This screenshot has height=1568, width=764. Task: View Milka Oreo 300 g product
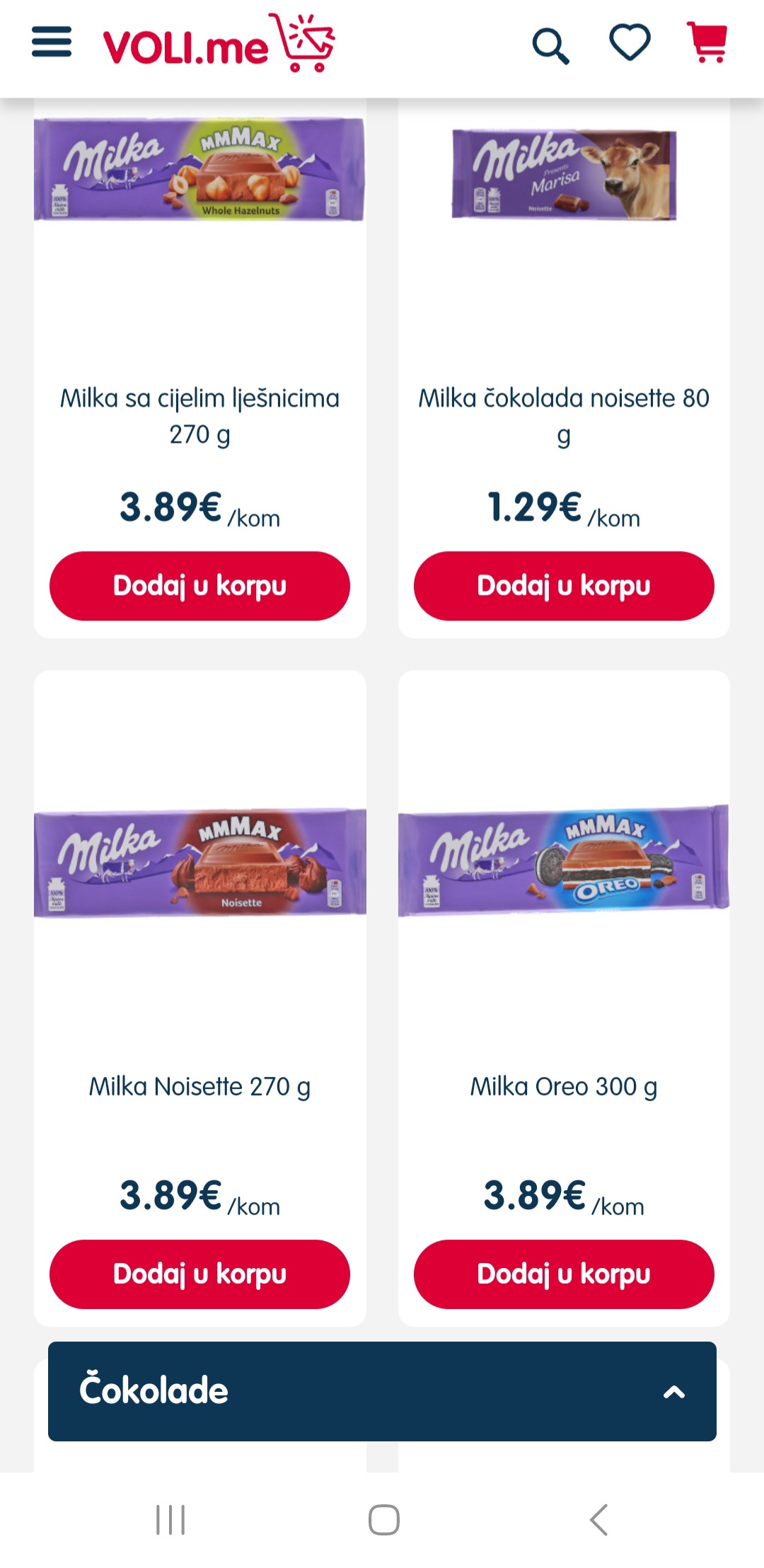click(x=564, y=1086)
